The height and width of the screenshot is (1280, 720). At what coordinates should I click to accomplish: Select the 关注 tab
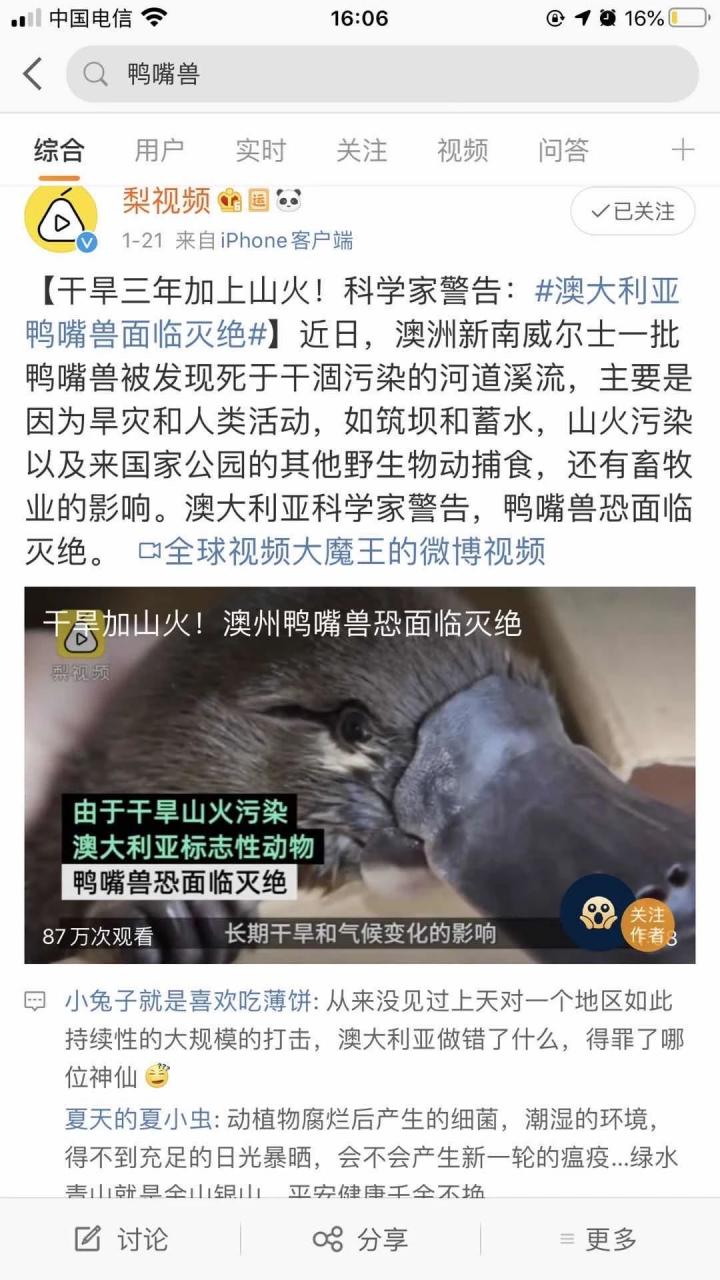click(x=361, y=151)
